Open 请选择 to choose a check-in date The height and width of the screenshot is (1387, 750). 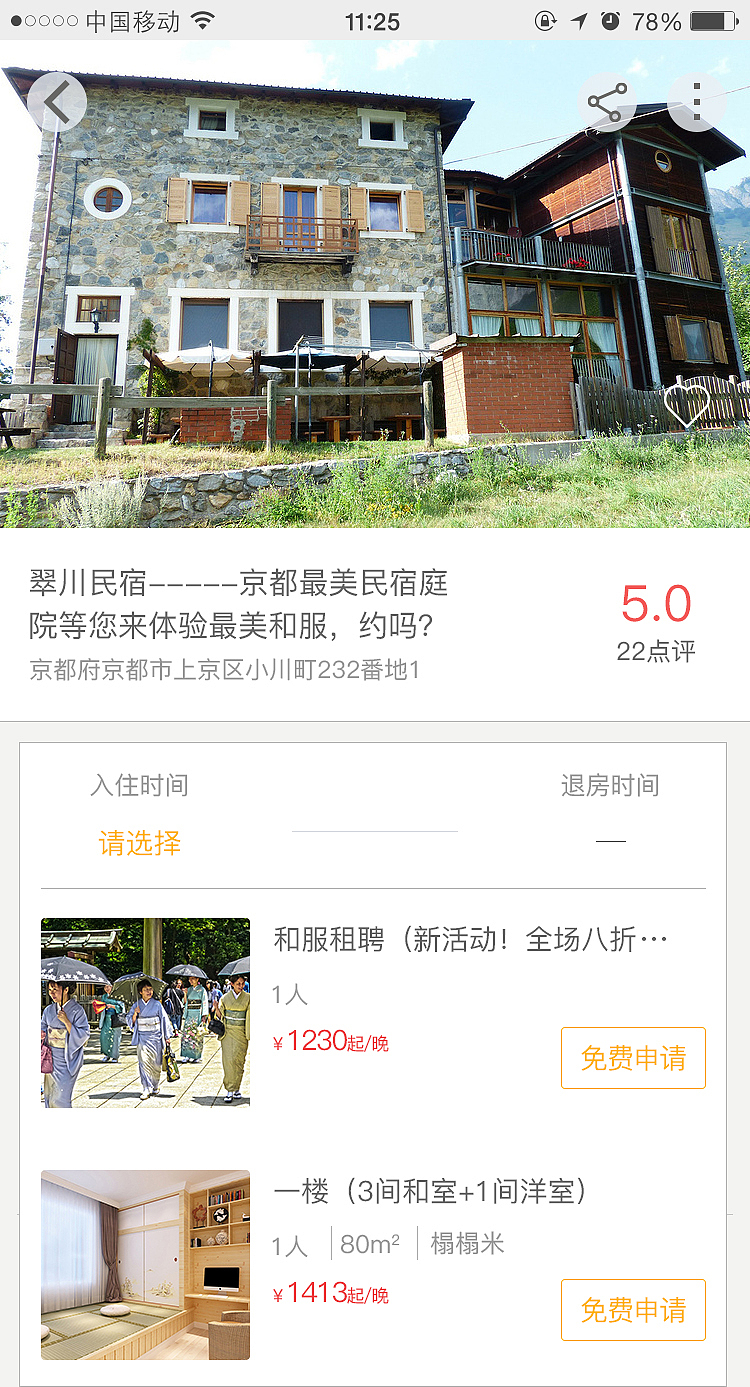[138, 844]
